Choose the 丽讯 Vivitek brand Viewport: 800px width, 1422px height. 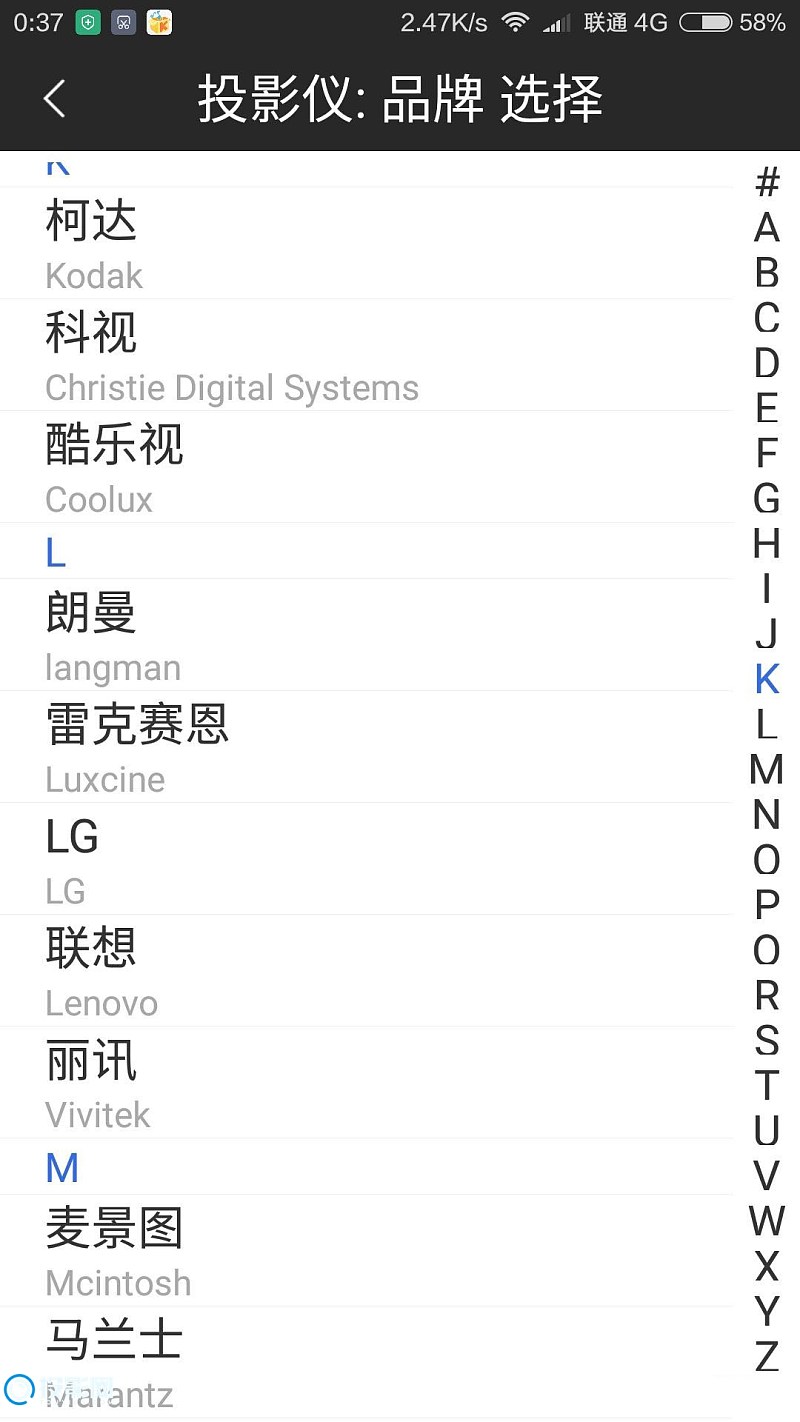point(366,1084)
